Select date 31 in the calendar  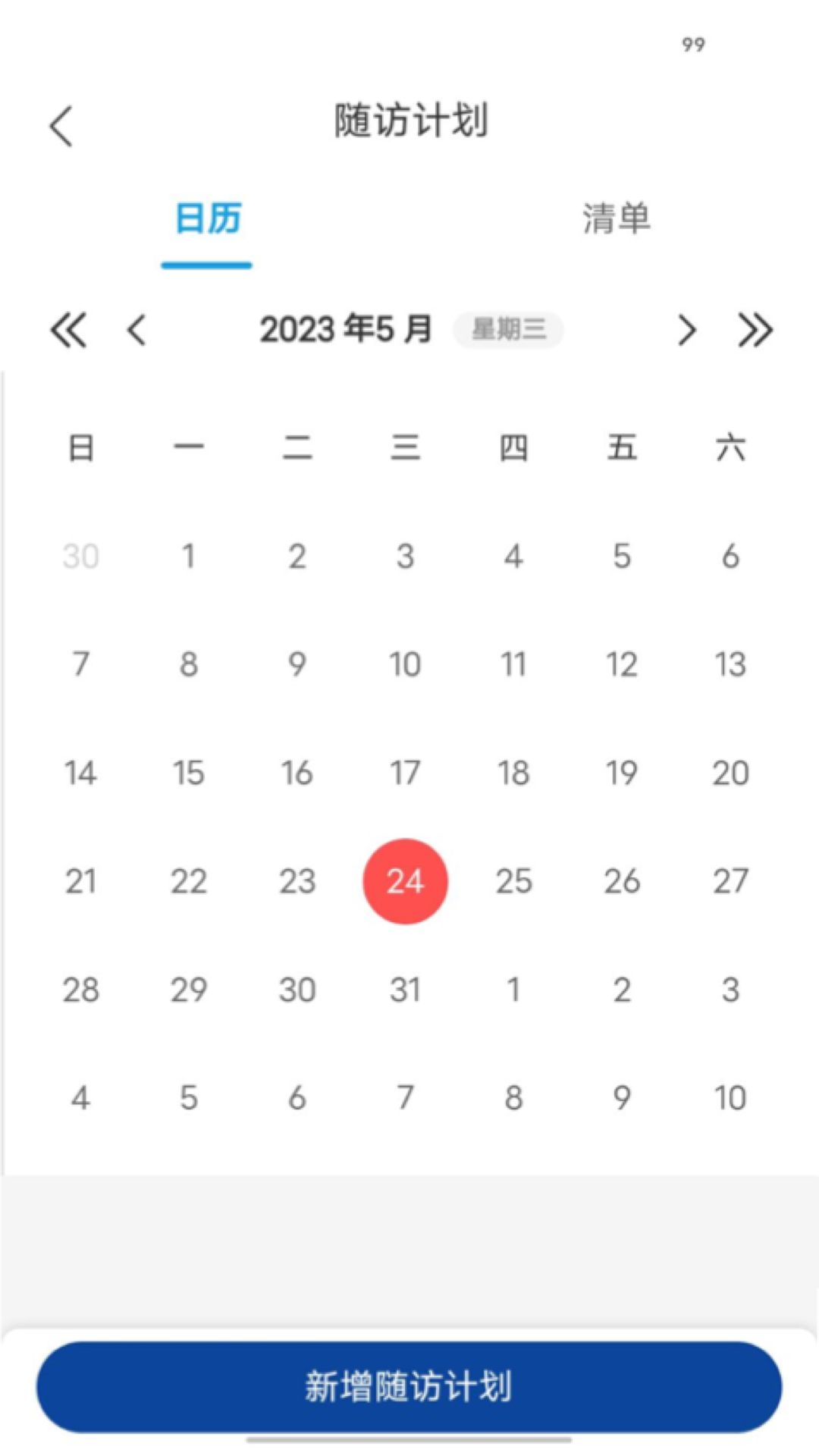(405, 990)
